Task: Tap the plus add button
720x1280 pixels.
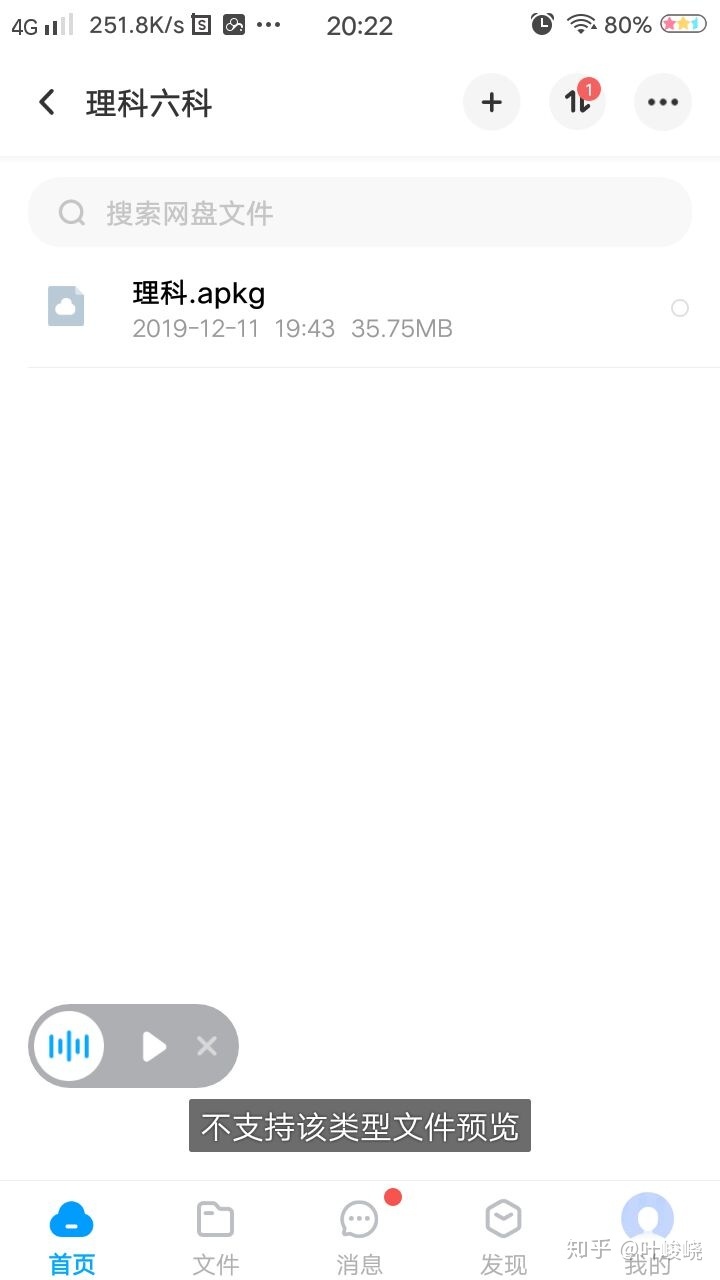Action: click(491, 102)
